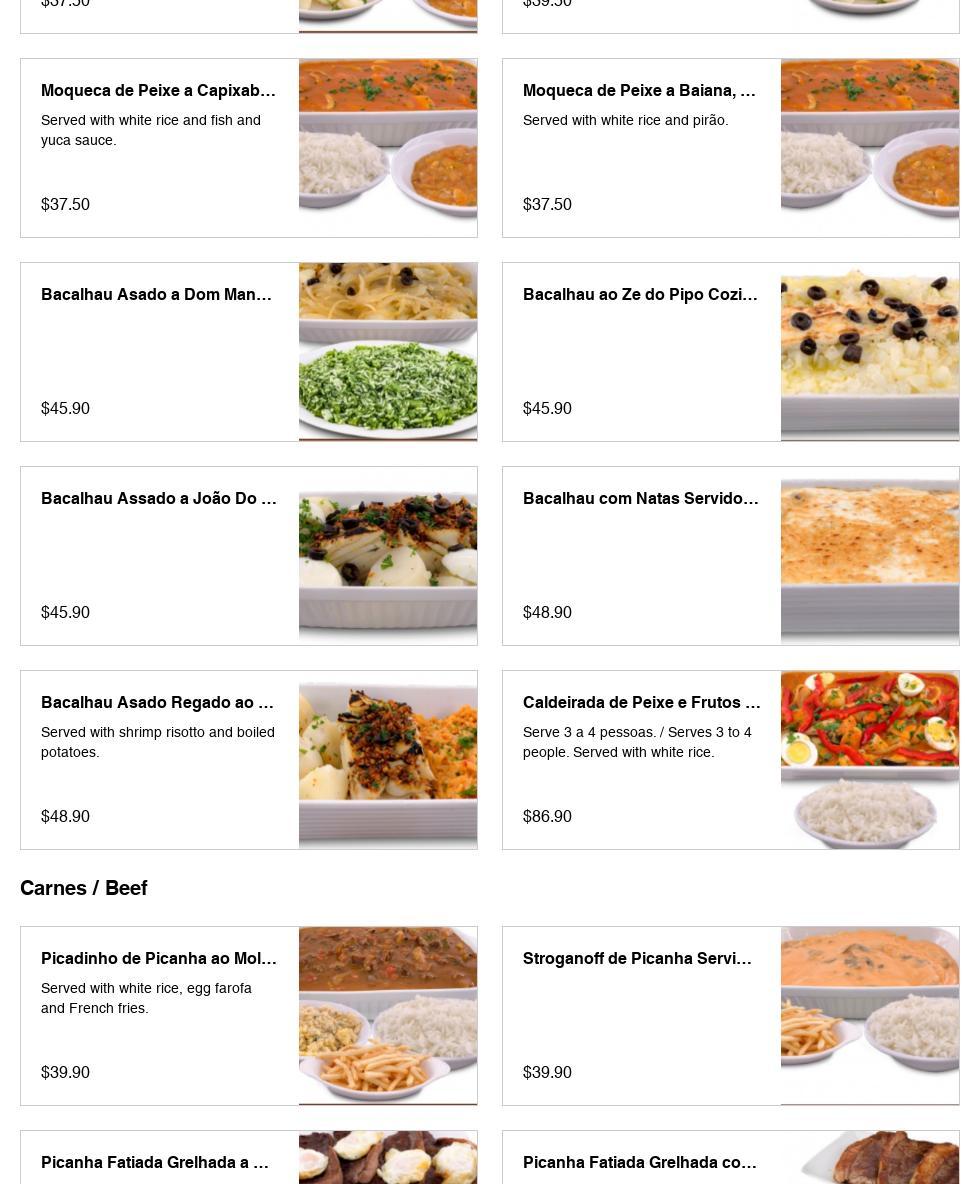
Task: View Bacalhau Asado a Dom Manuel card
Action: (x=156, y=295)
